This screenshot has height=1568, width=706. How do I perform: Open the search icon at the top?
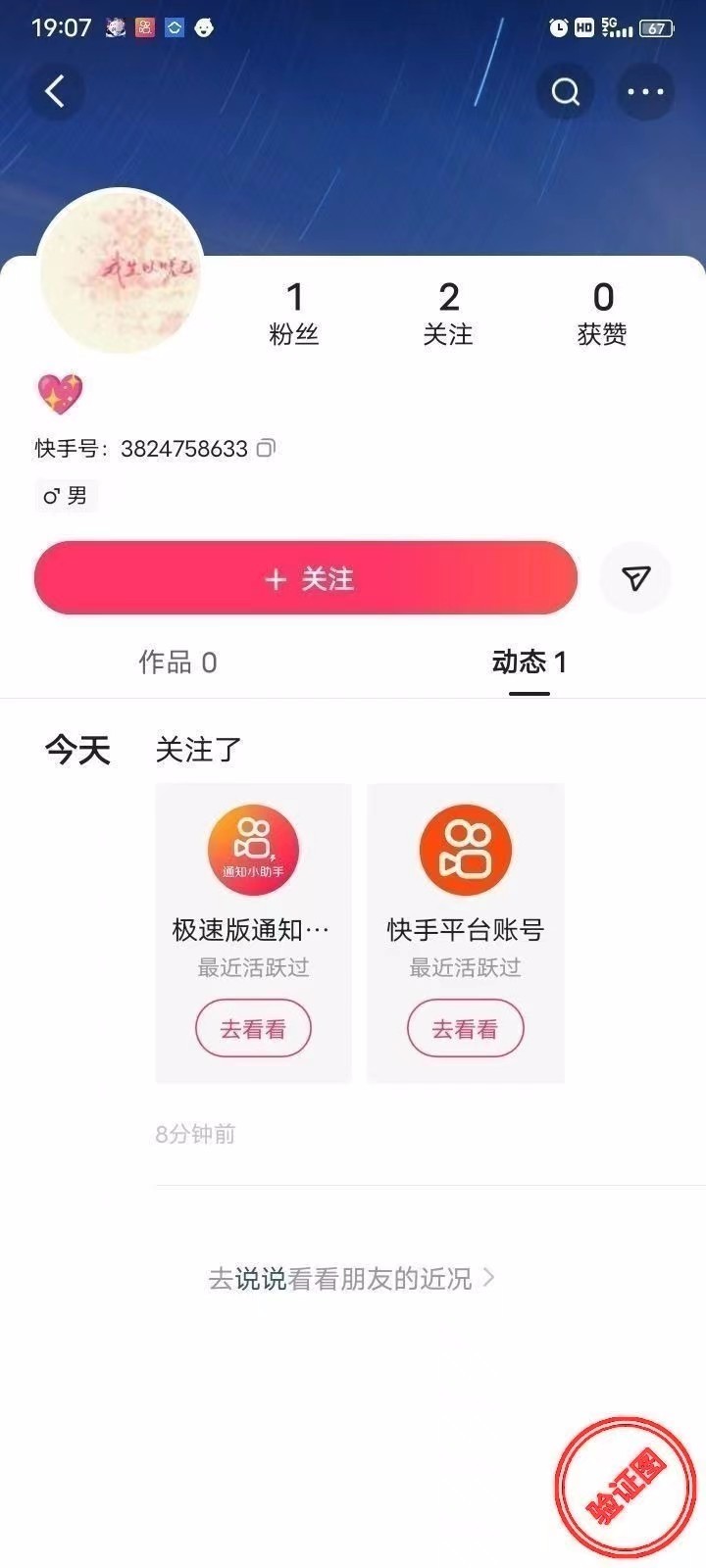click(x=565, y=92)
